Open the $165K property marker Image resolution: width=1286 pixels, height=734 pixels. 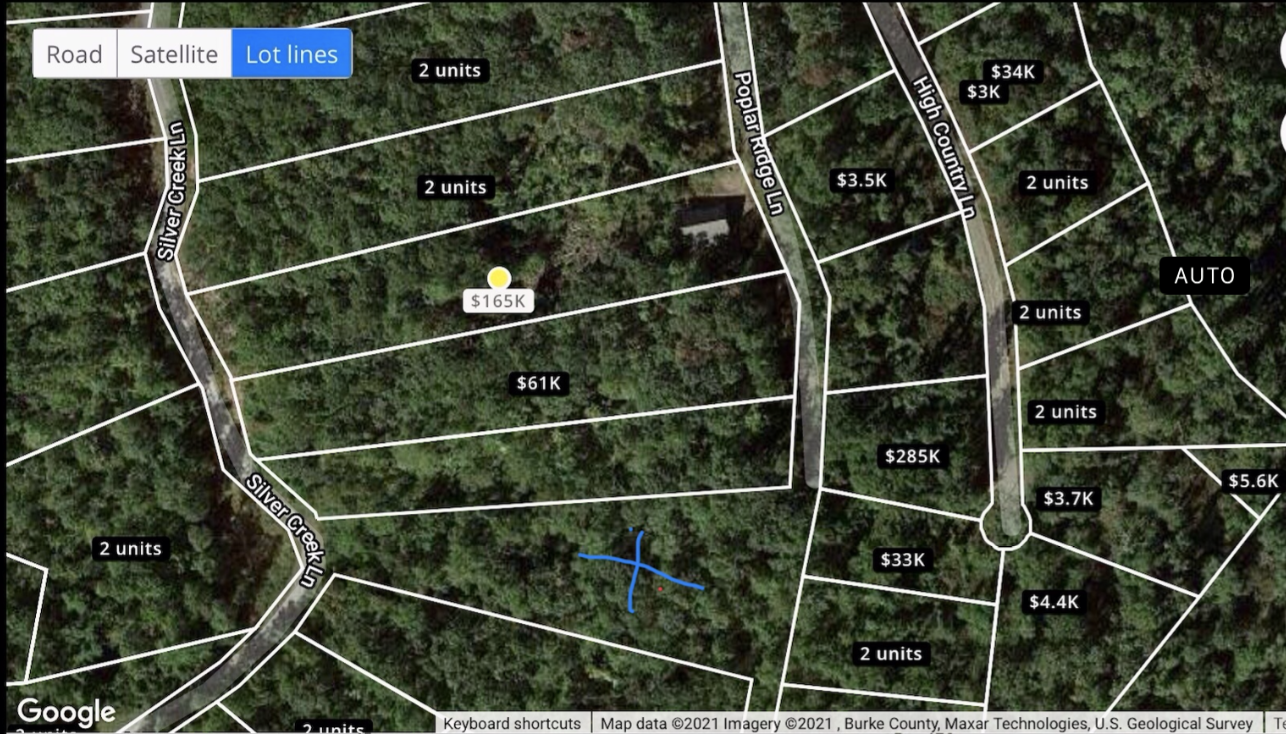(x=498, y=300)
